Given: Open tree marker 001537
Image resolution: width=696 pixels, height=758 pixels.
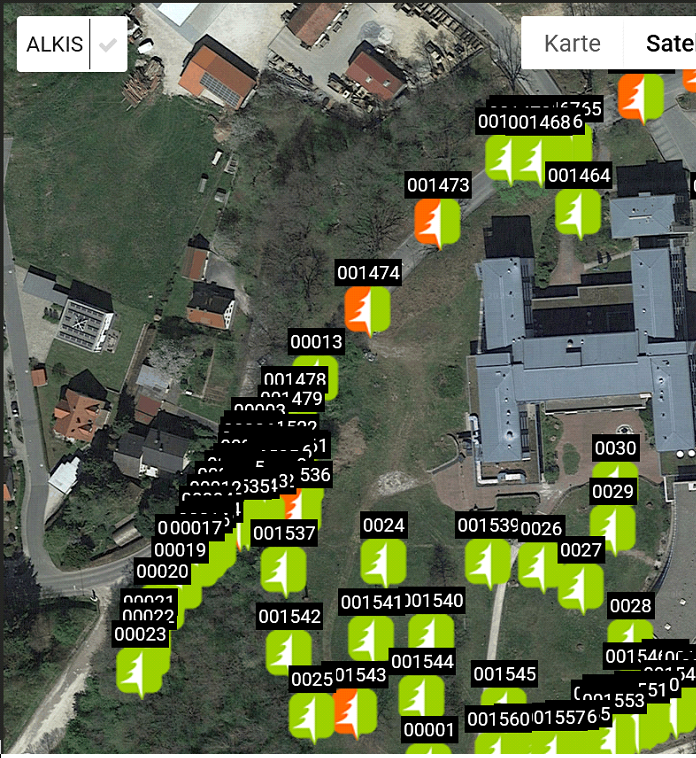Looking at the screenshot, I should 283,570.
